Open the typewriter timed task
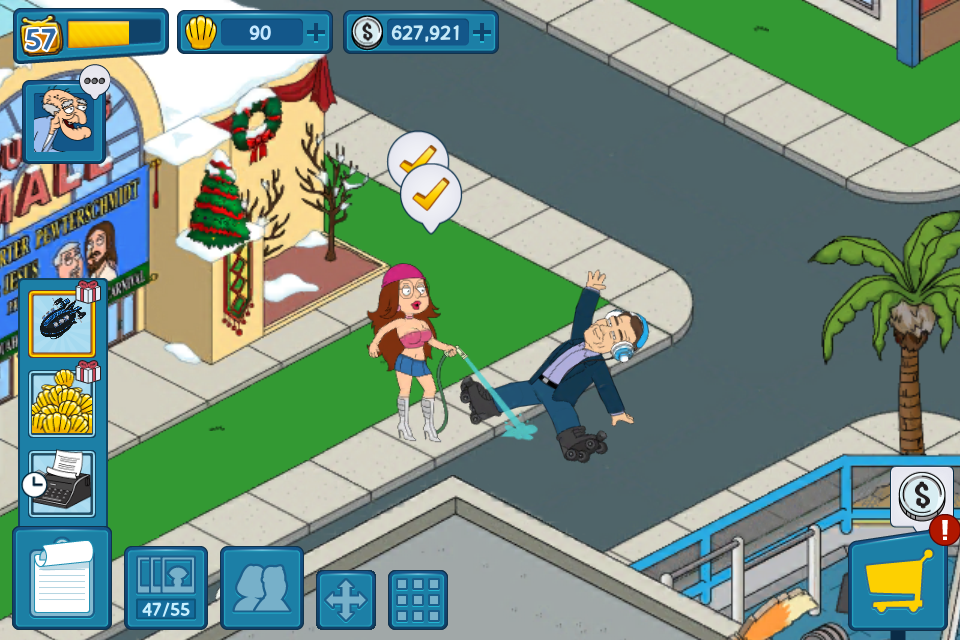Viewport: 960px width, 640px height. pyautogui.click(x=62, y=482)
